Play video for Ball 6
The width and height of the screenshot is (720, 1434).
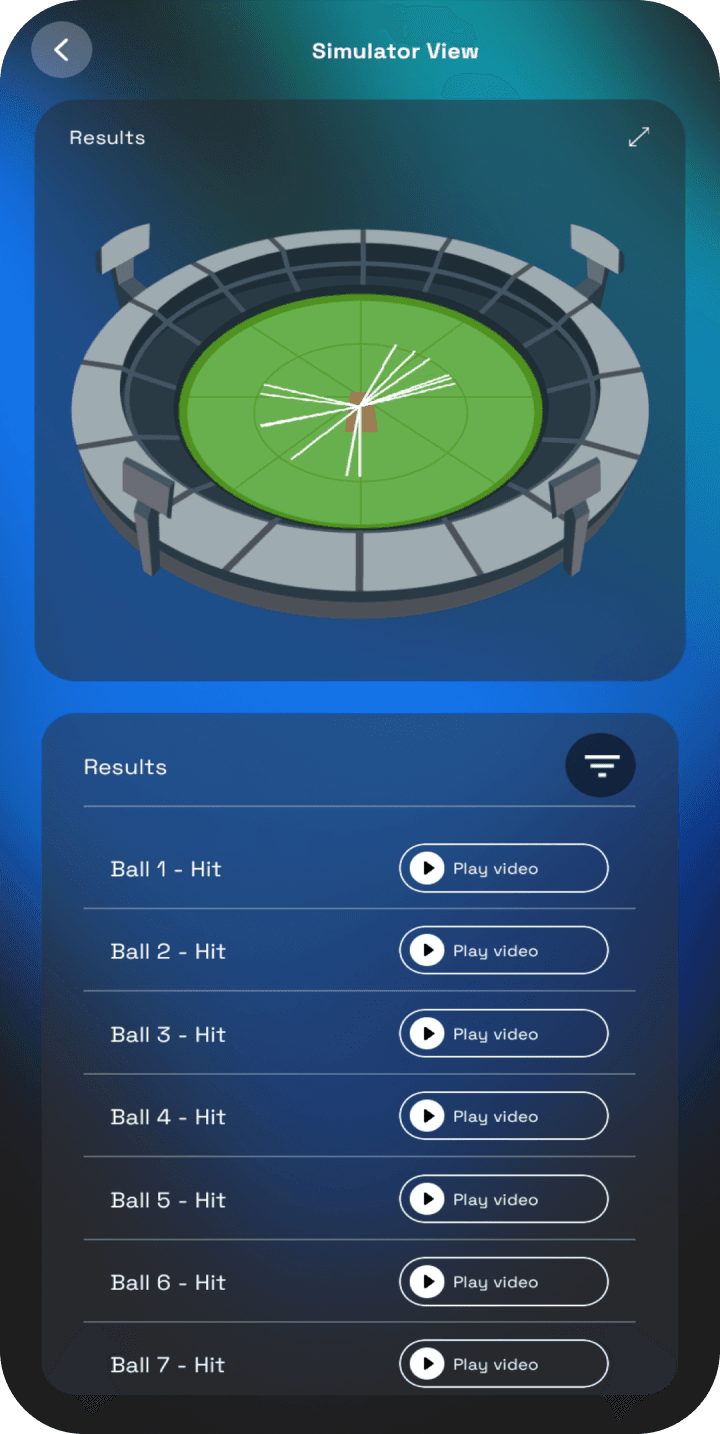(x=503, y=1281)
